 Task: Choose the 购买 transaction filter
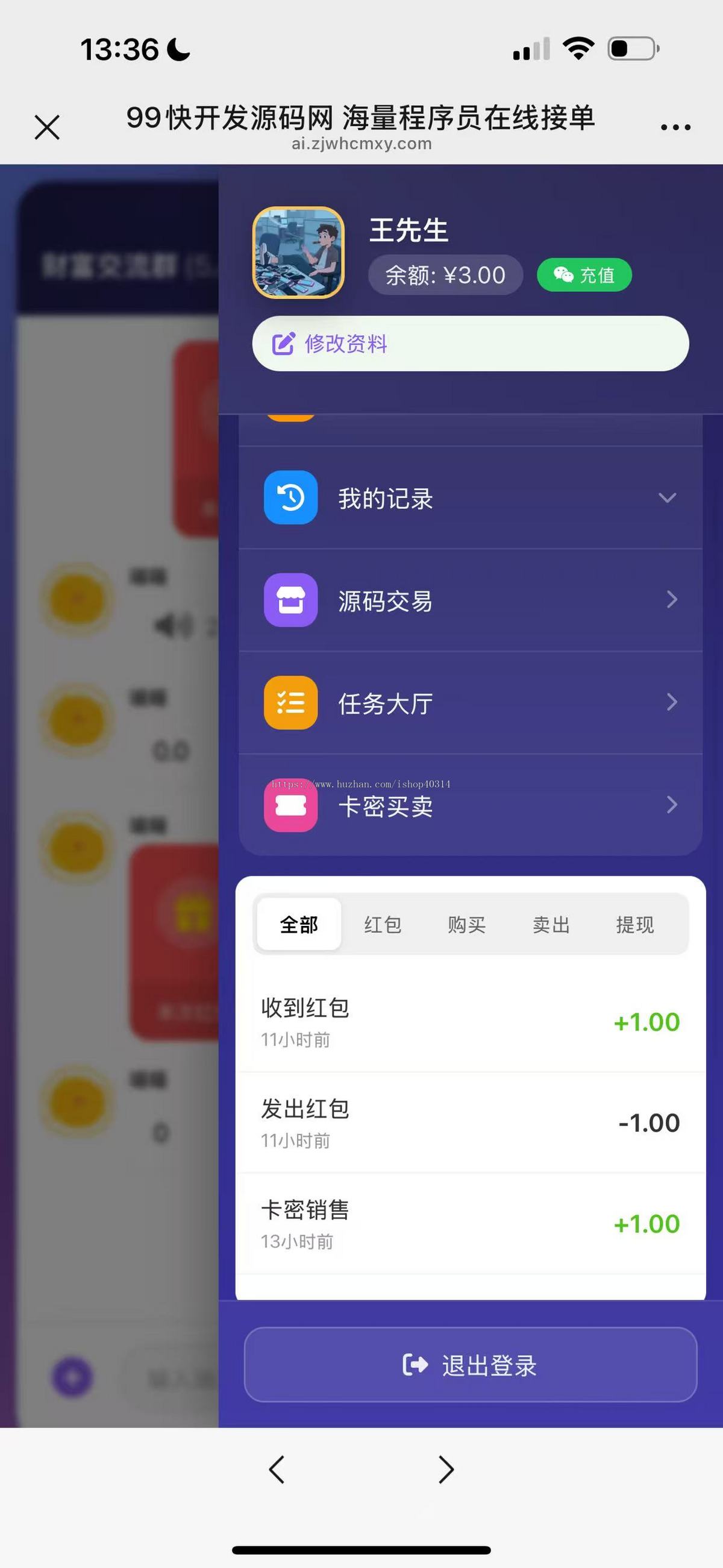click(x=466, y=924)
